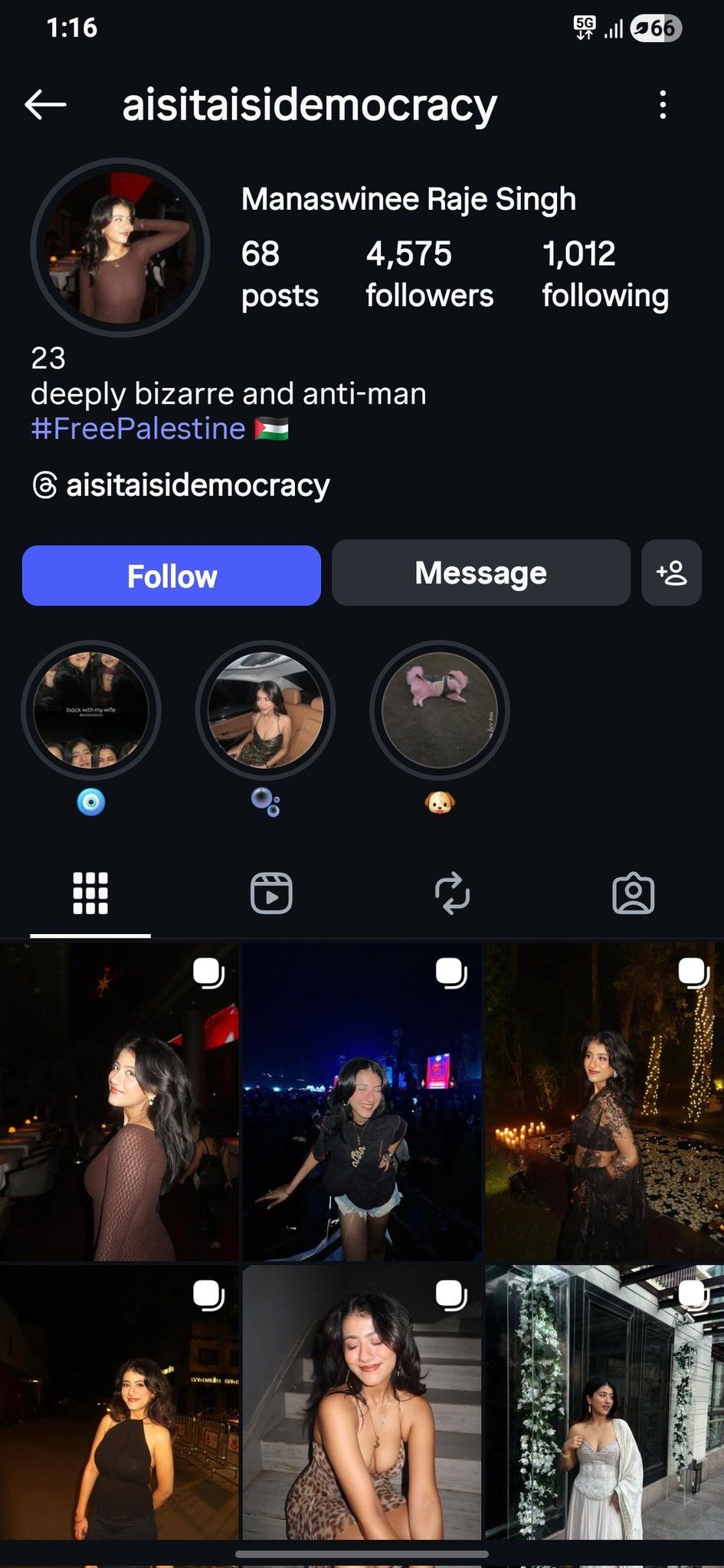Open the post by the candlelit garden

(604, 1102)
